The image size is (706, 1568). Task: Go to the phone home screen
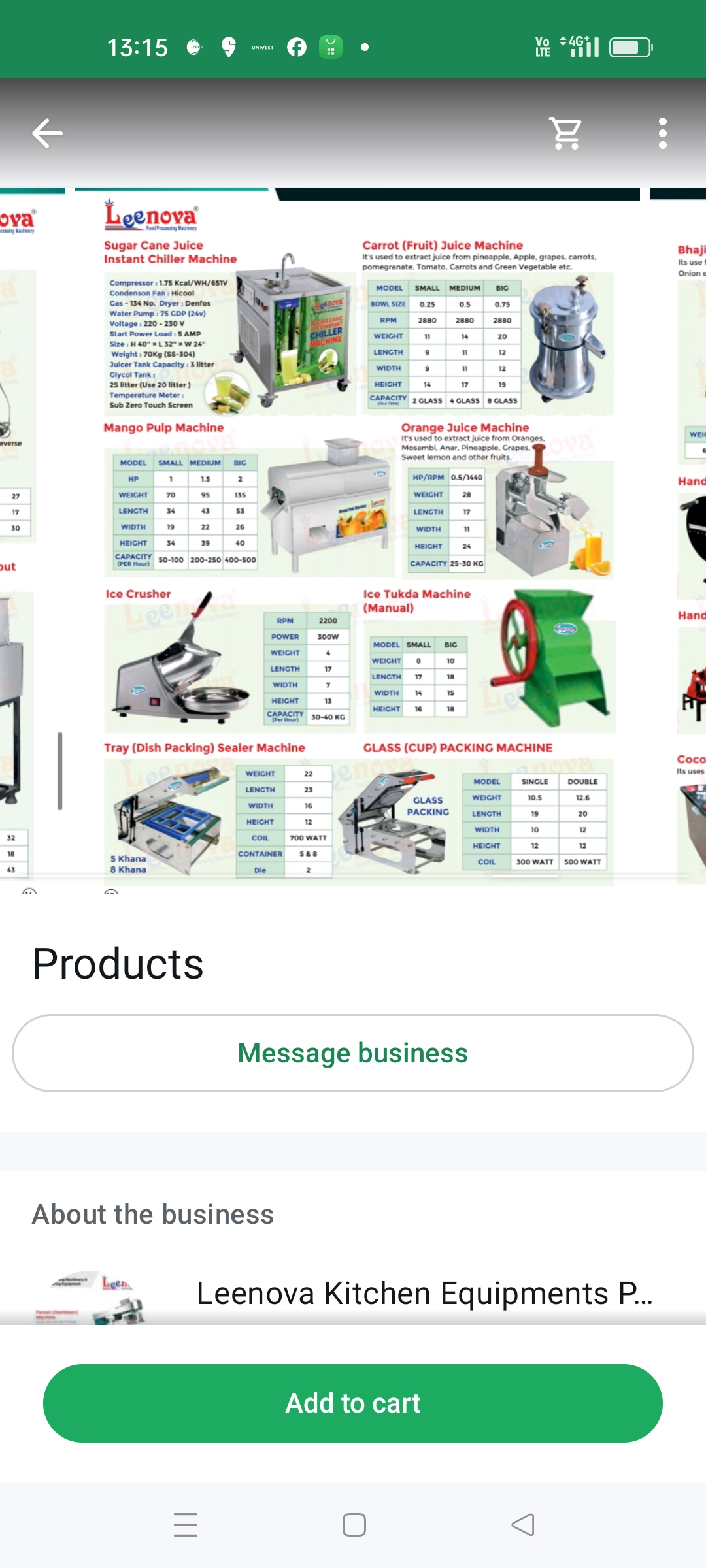pyautogui.click(x=354, y=1525)
